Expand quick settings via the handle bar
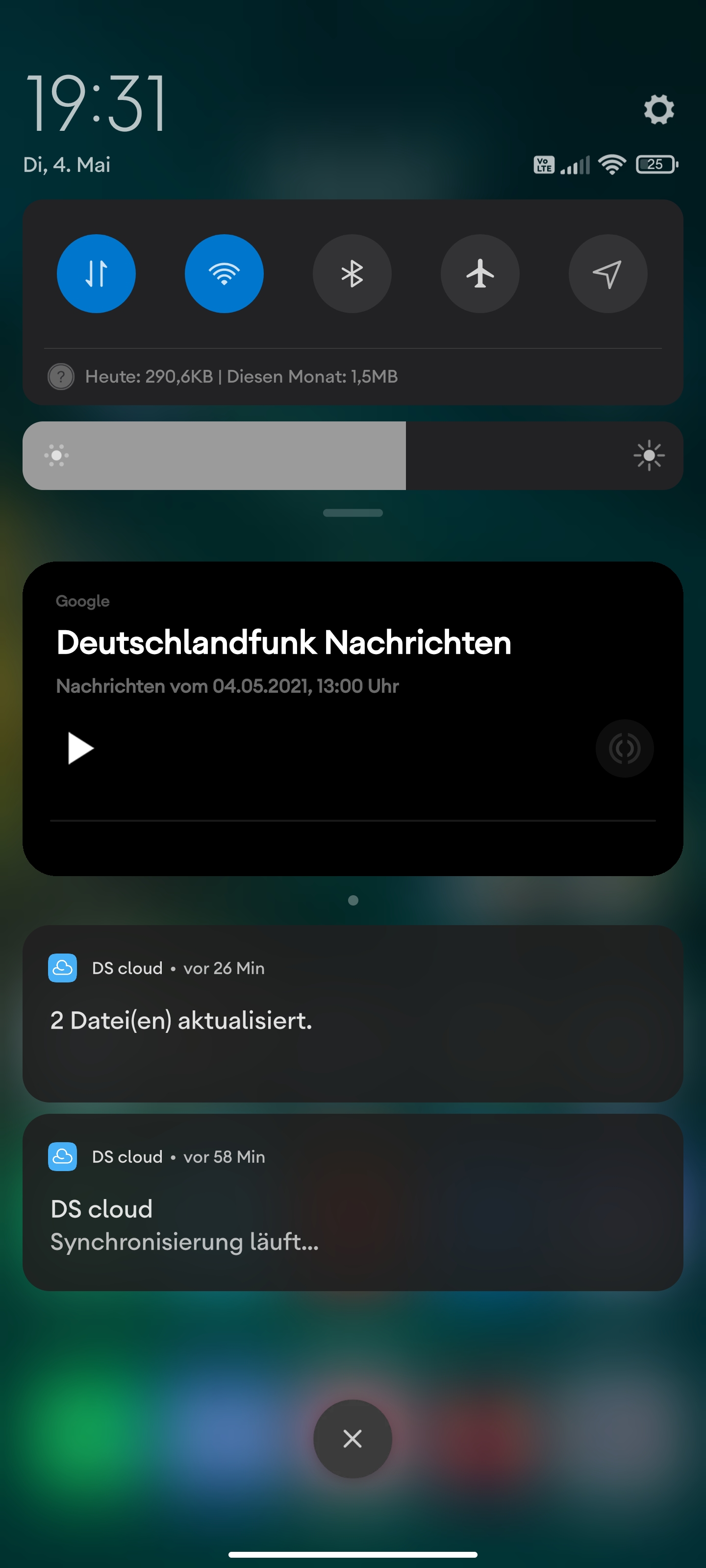Viewport: 706px width, 1568px height. click(x=353, y=513)
